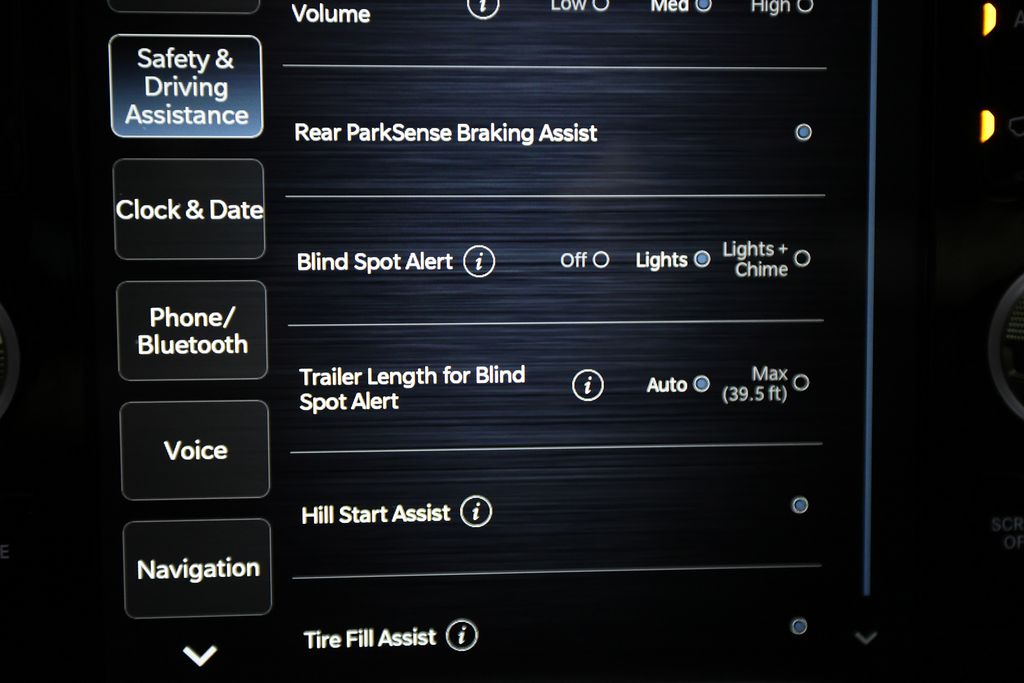Toggle Hill Start Assist
Viewport: 1024px width, 683px height.
pyautogui.click(x=799, y=505)
